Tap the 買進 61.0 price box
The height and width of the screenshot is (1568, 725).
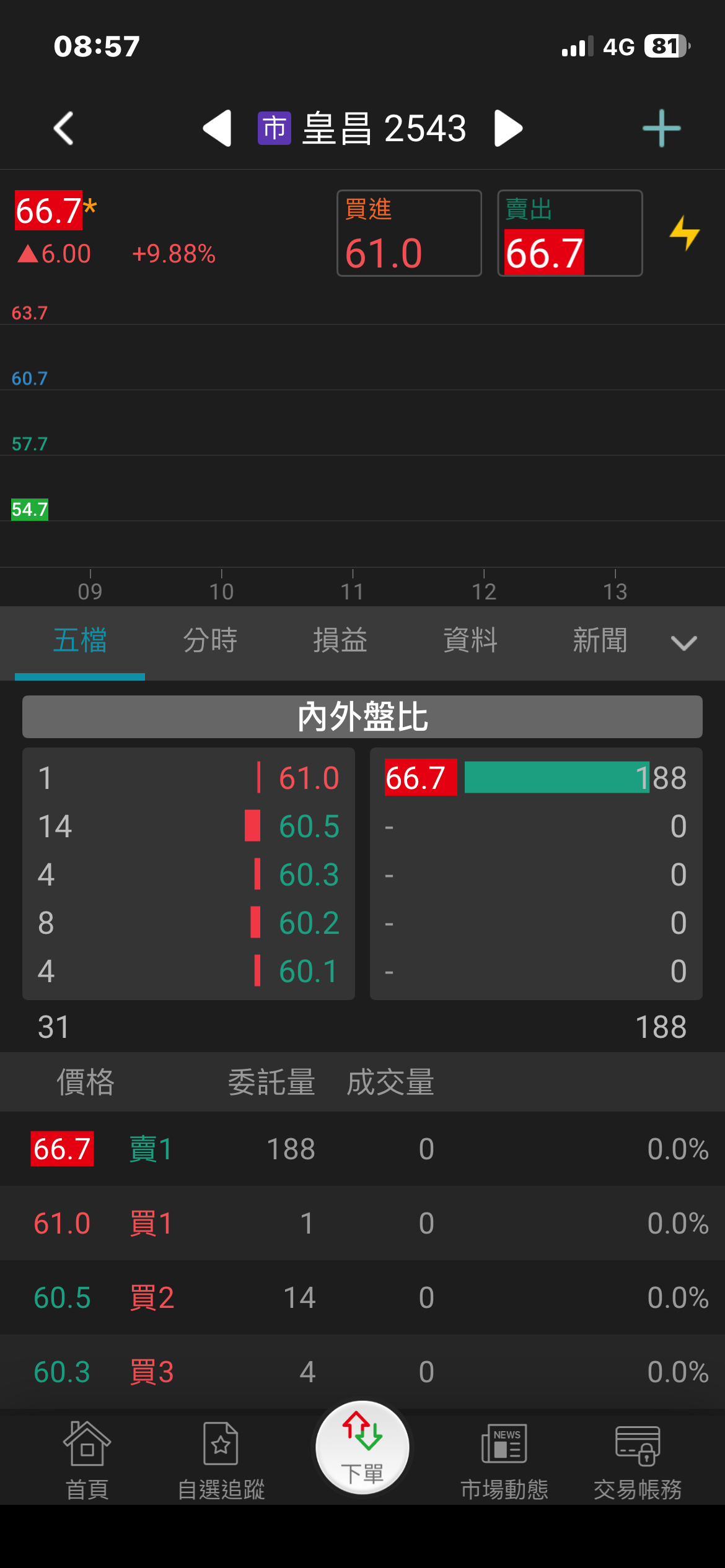(409, 233)
